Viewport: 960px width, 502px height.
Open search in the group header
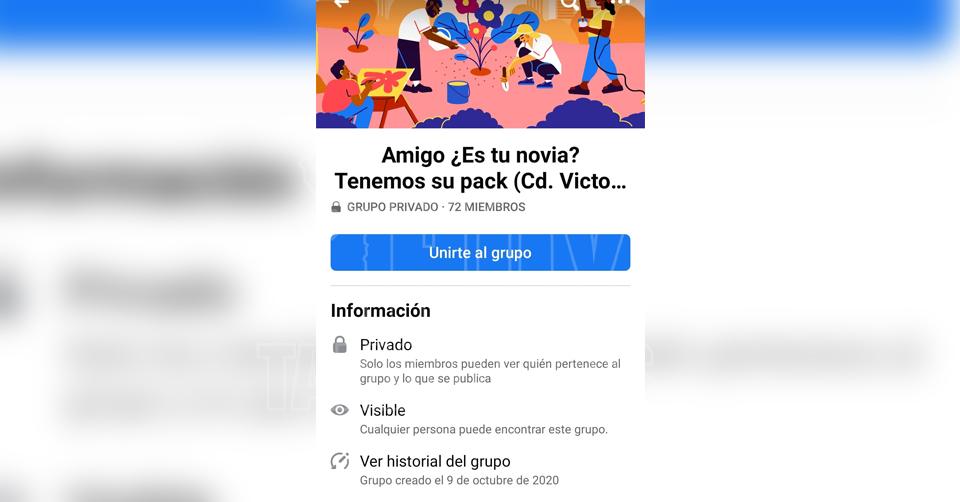(569, 4)
